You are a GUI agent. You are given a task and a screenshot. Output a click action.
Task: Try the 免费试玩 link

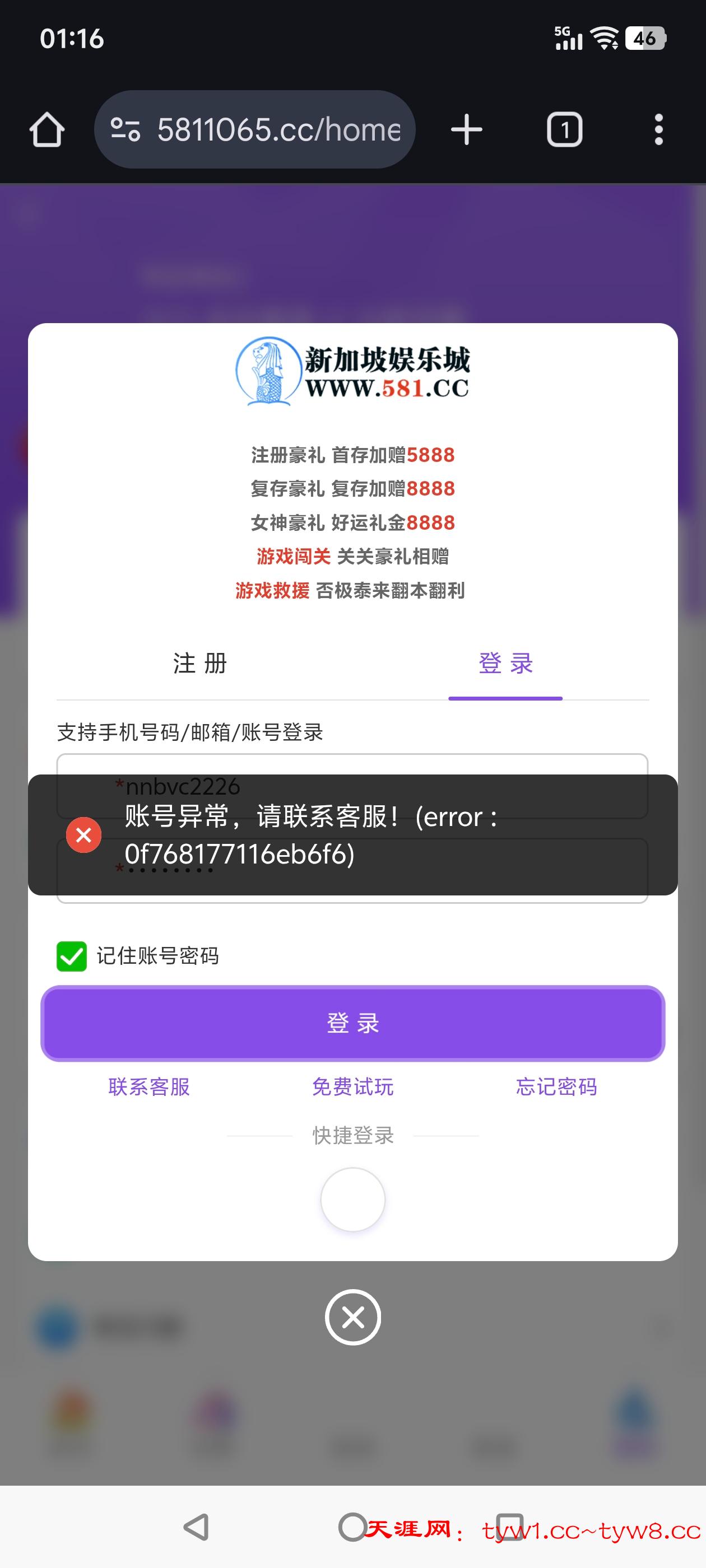[352, 1086]
